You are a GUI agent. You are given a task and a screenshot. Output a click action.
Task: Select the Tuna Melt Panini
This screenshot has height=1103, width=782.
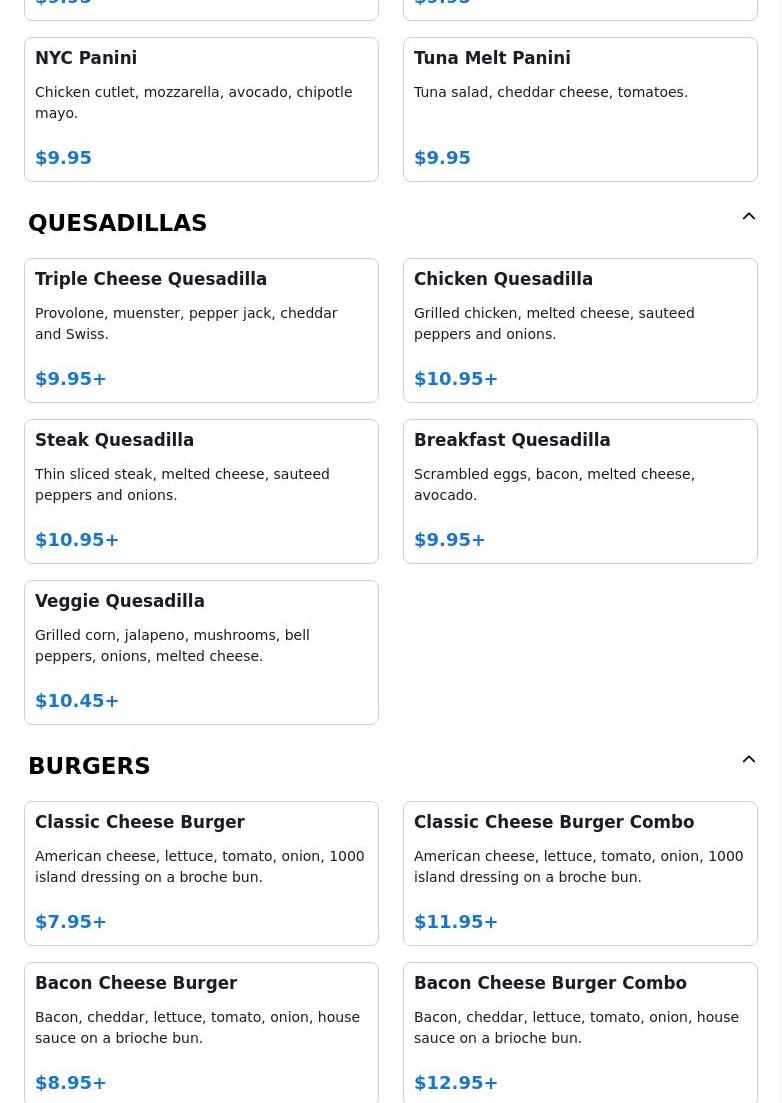click(x=580, y=109)
